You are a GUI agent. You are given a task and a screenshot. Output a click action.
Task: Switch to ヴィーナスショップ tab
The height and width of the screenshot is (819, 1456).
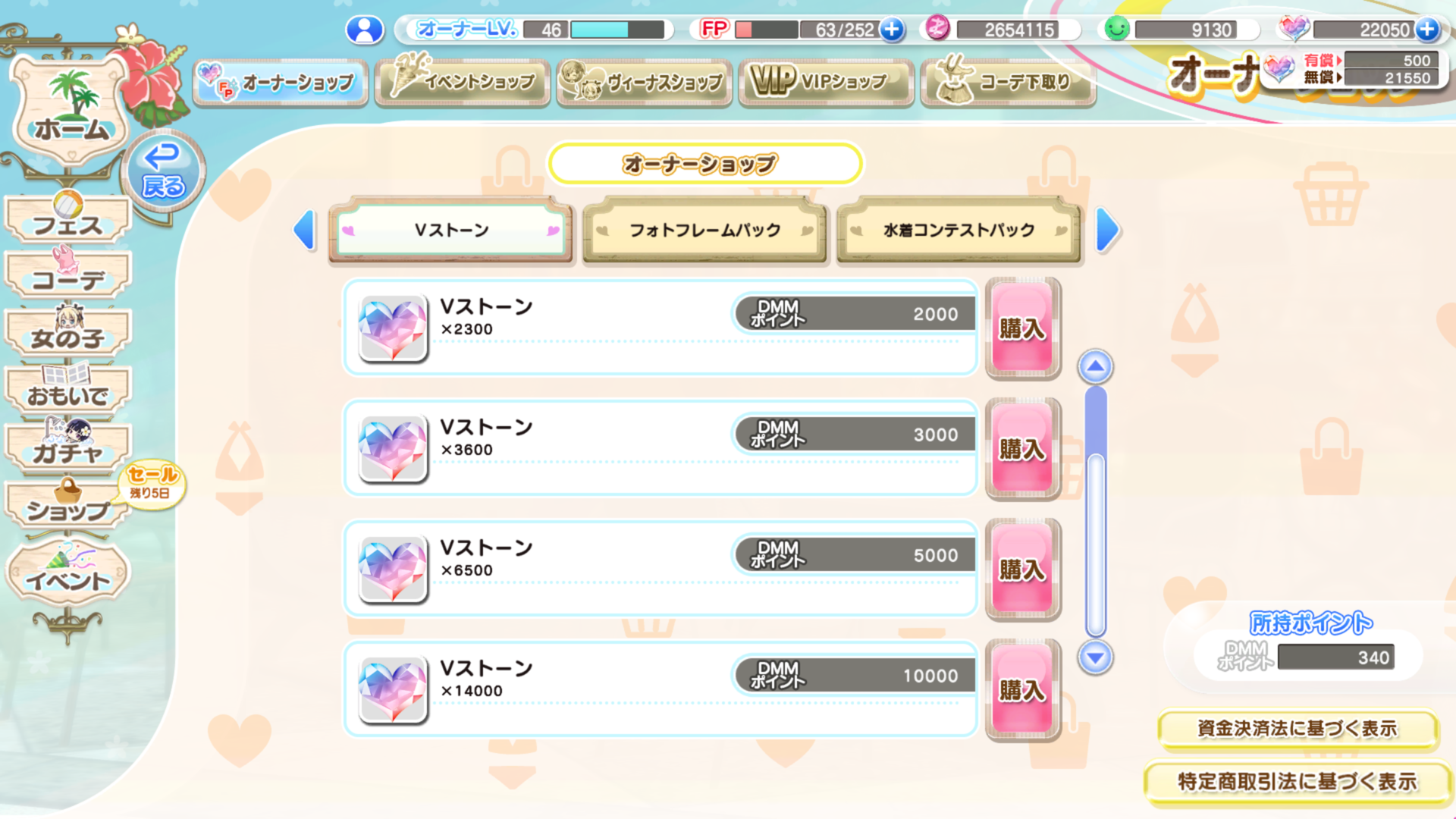pos(645,82)
